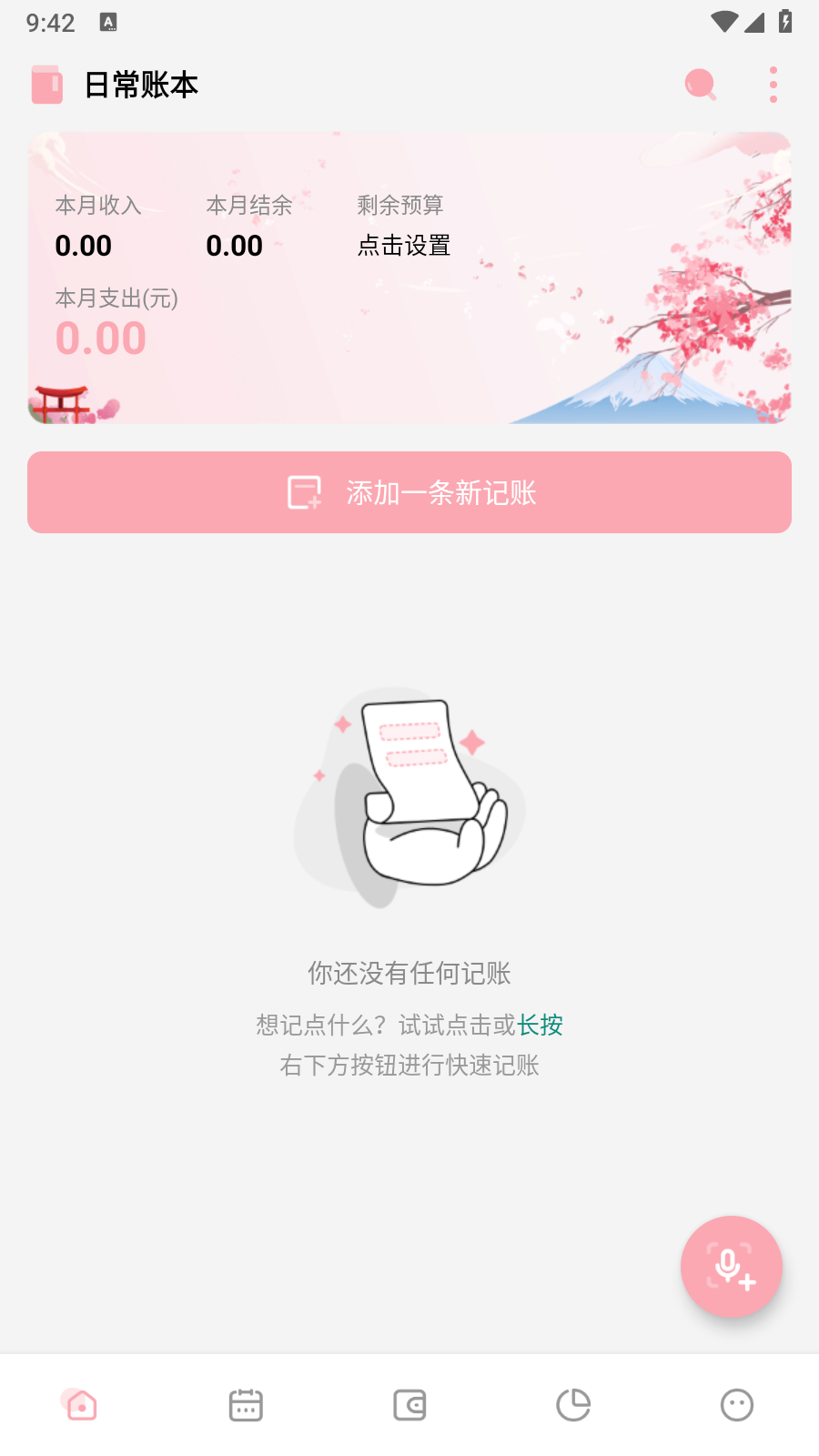Open the wallet assets icon in bottom bar
This screenshot has height=1456, width=819.
point(409,1404)
